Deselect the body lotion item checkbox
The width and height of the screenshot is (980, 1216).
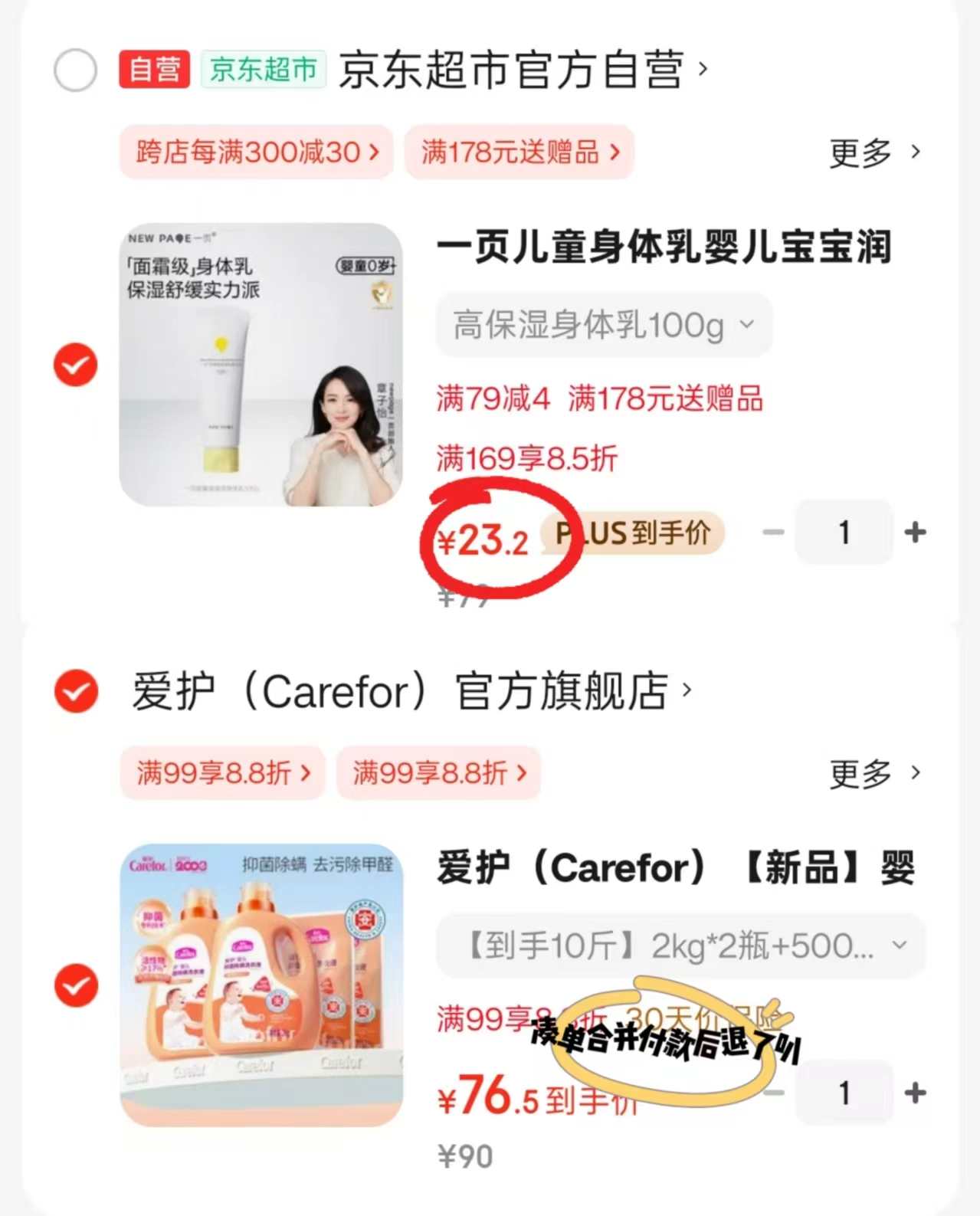pyautogui.click(x=74, y=365)
